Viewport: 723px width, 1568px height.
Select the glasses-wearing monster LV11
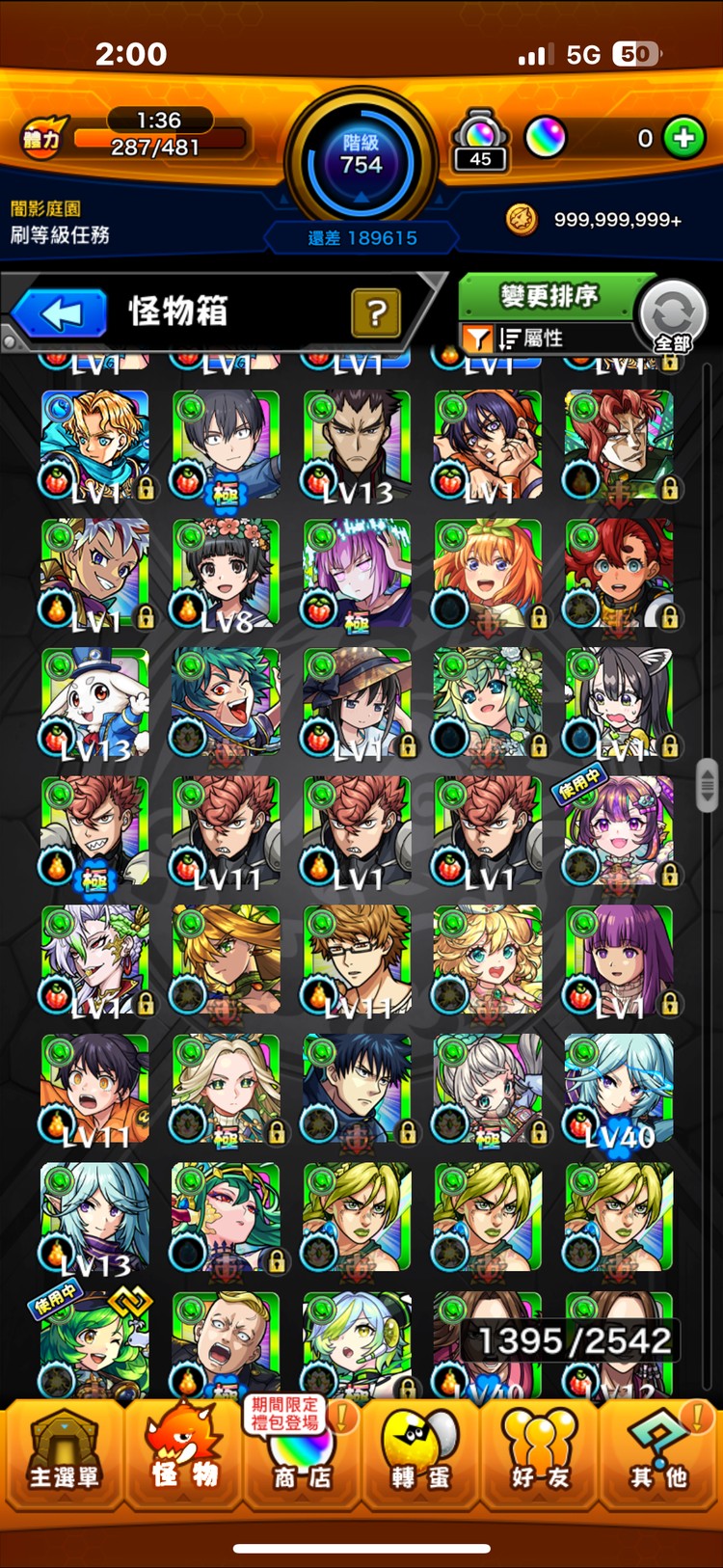pyautogui.click(x=358, y=960)
